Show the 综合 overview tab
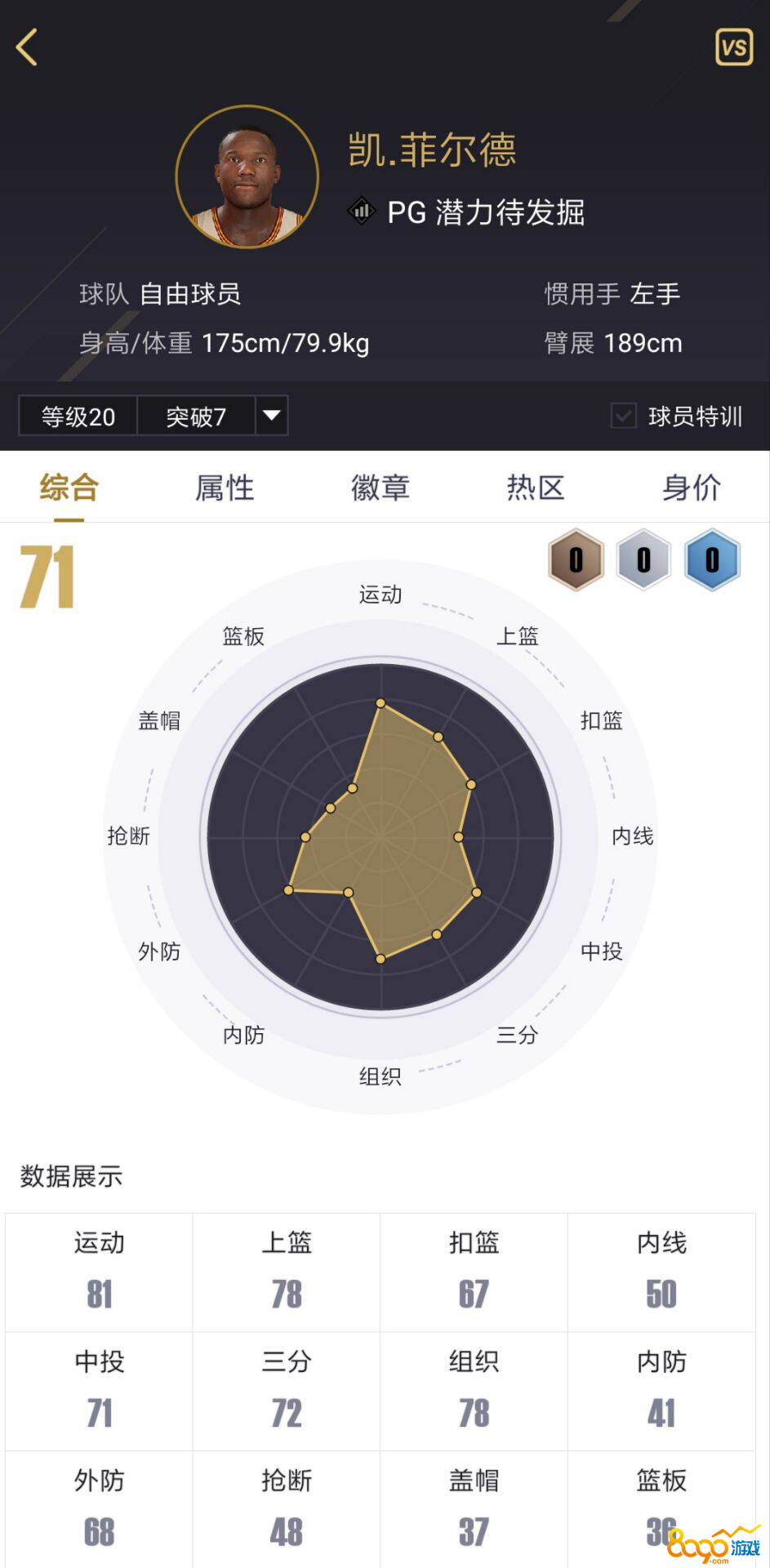This screenshot has height=1568, width=770. pos(69,488)
